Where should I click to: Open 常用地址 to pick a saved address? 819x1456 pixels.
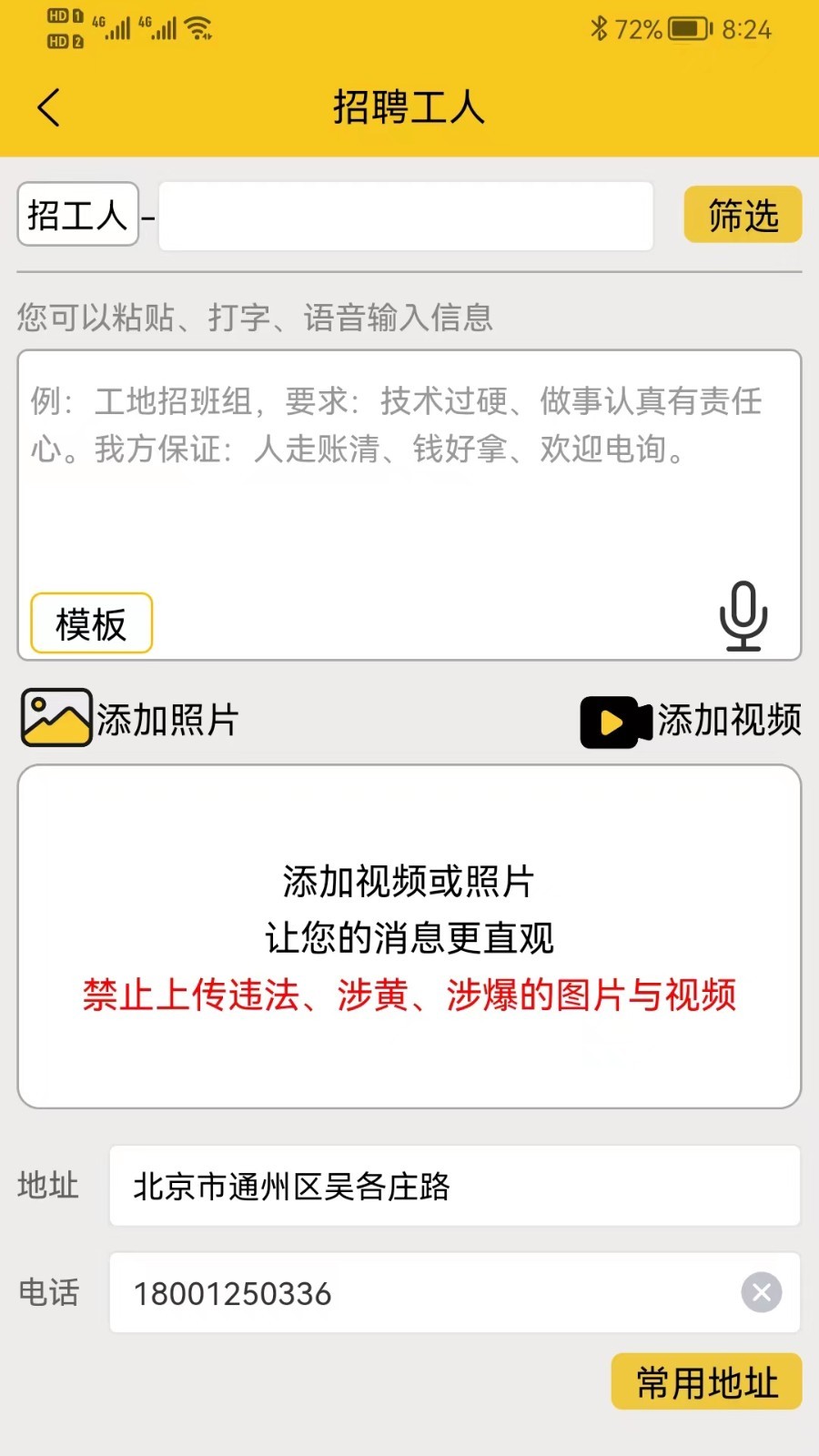point(706,1380)
